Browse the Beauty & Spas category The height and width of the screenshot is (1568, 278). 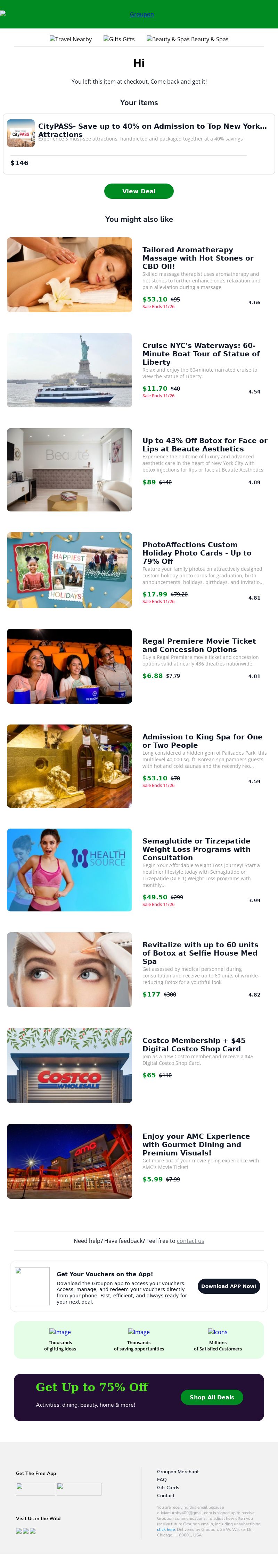[188, 39]
